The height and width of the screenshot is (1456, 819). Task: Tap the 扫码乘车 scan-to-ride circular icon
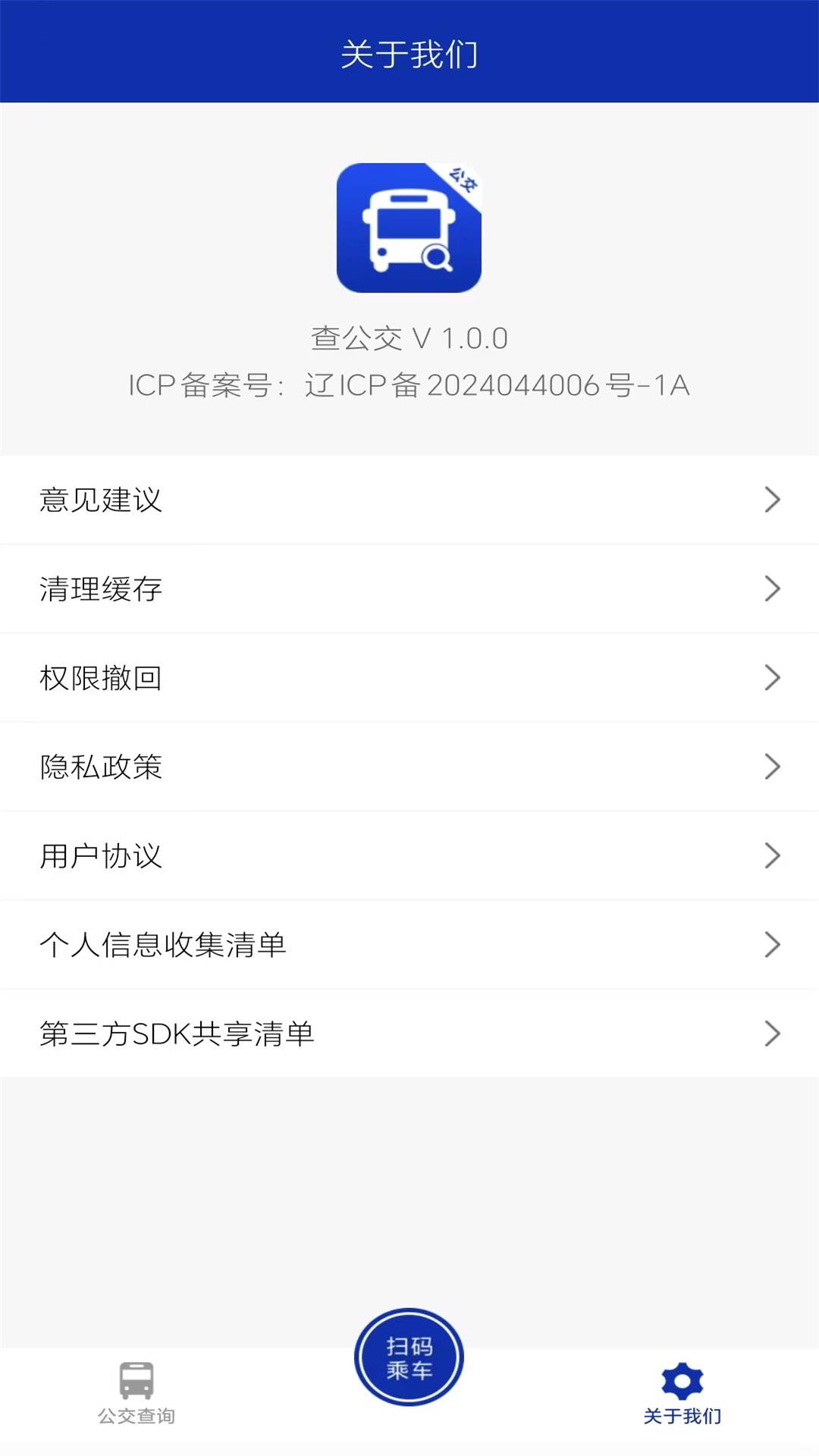pyautogui.click(x=409, y=1357)
